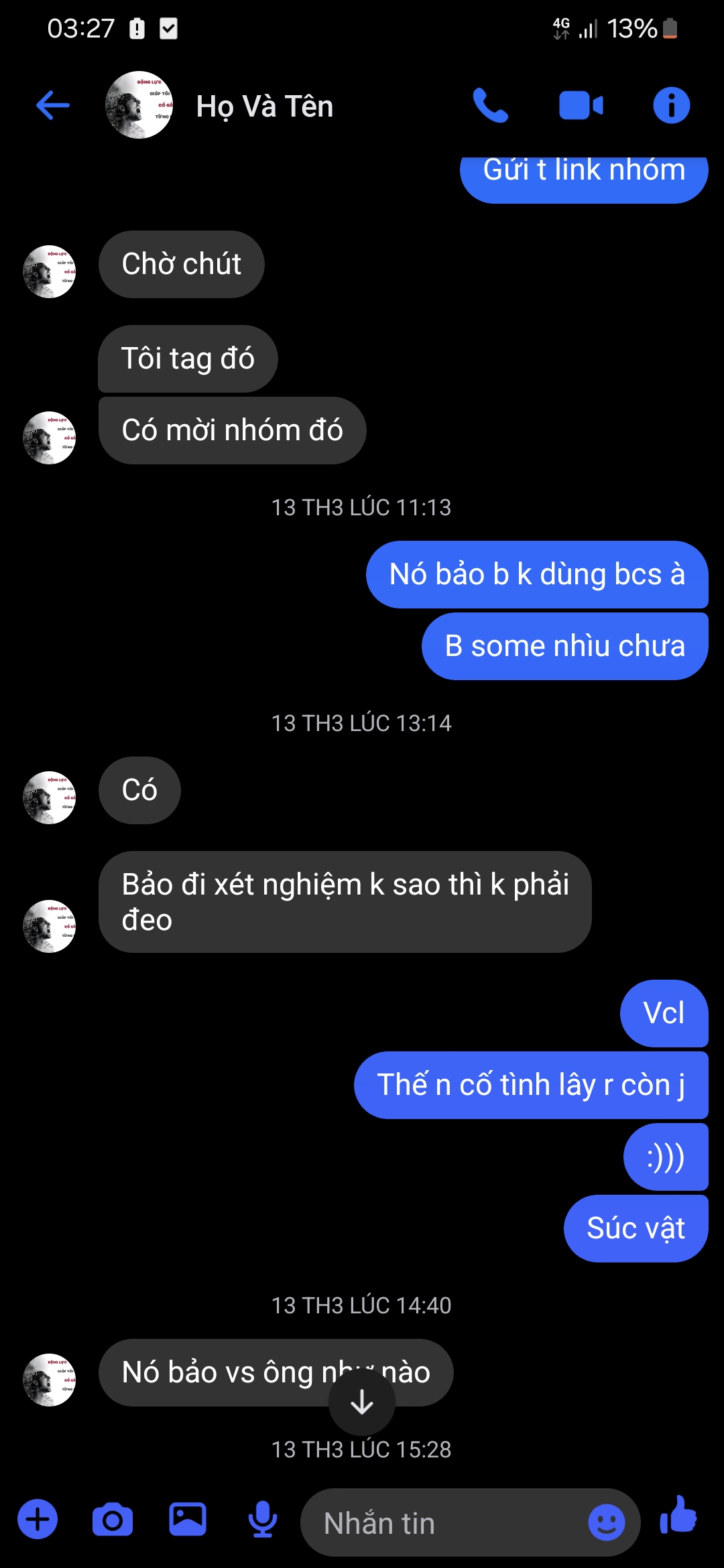Open the emoji picker in message field
724x1568 pixels.
(x=606, y=1522)
